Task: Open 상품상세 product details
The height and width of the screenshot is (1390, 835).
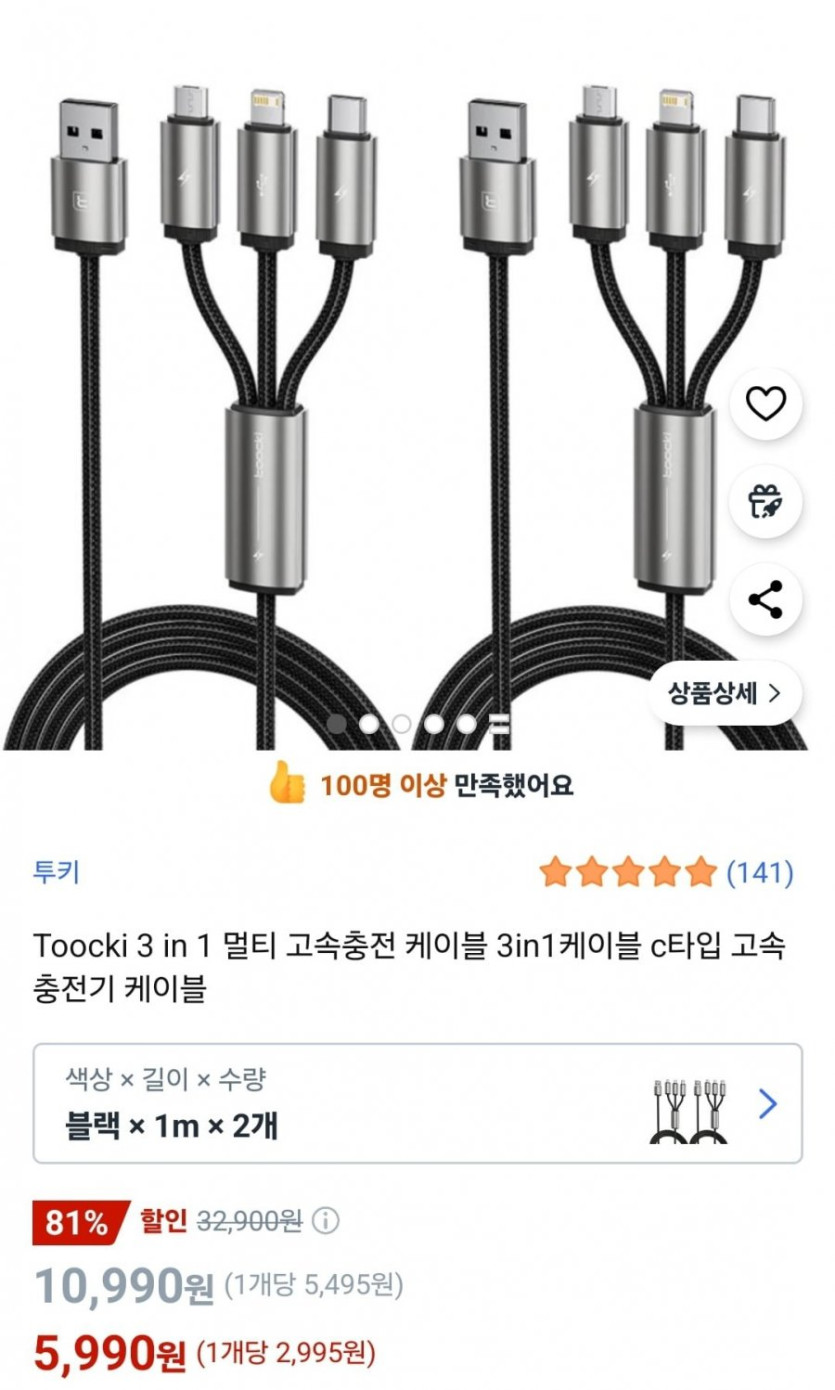Action: click(725, 692)
